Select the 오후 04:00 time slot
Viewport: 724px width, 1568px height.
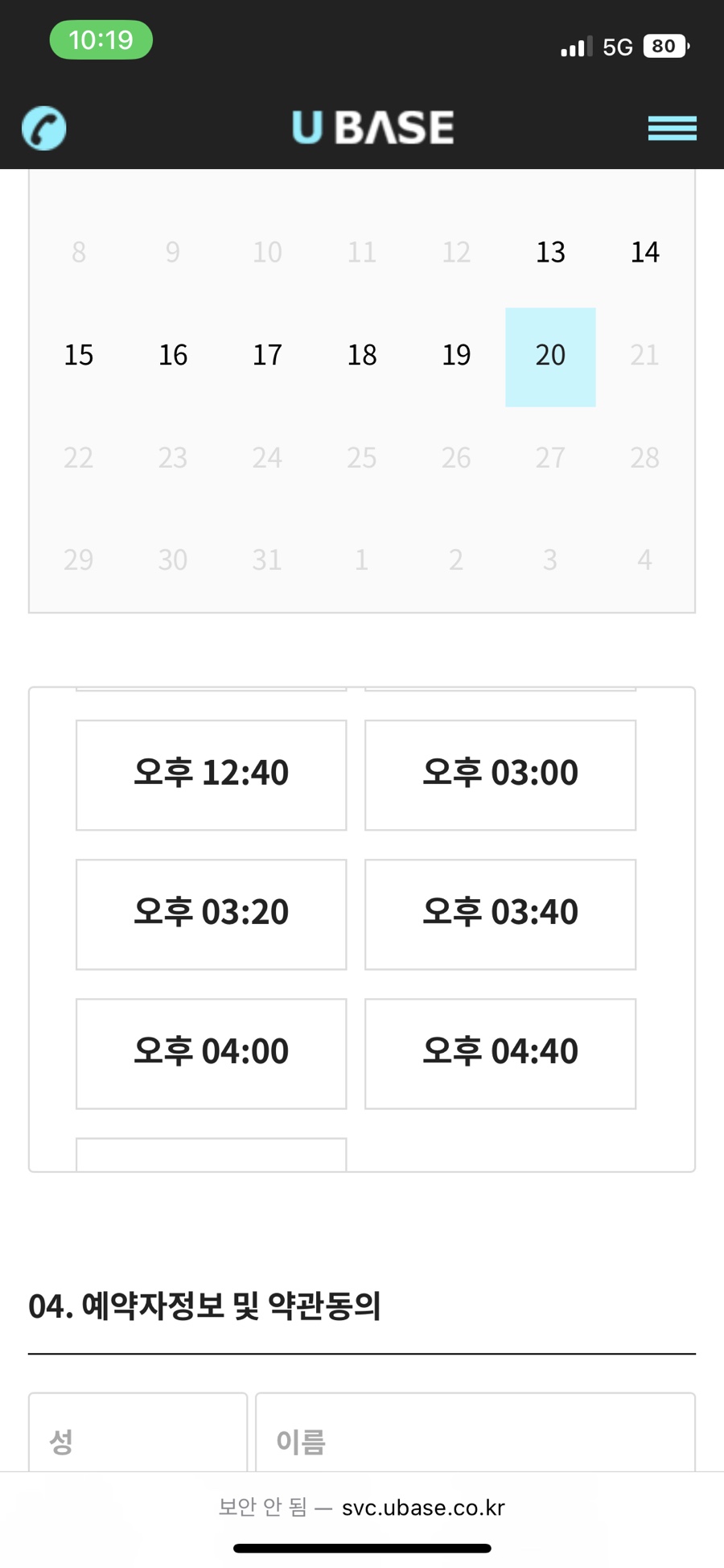[x=211, y=1053]
